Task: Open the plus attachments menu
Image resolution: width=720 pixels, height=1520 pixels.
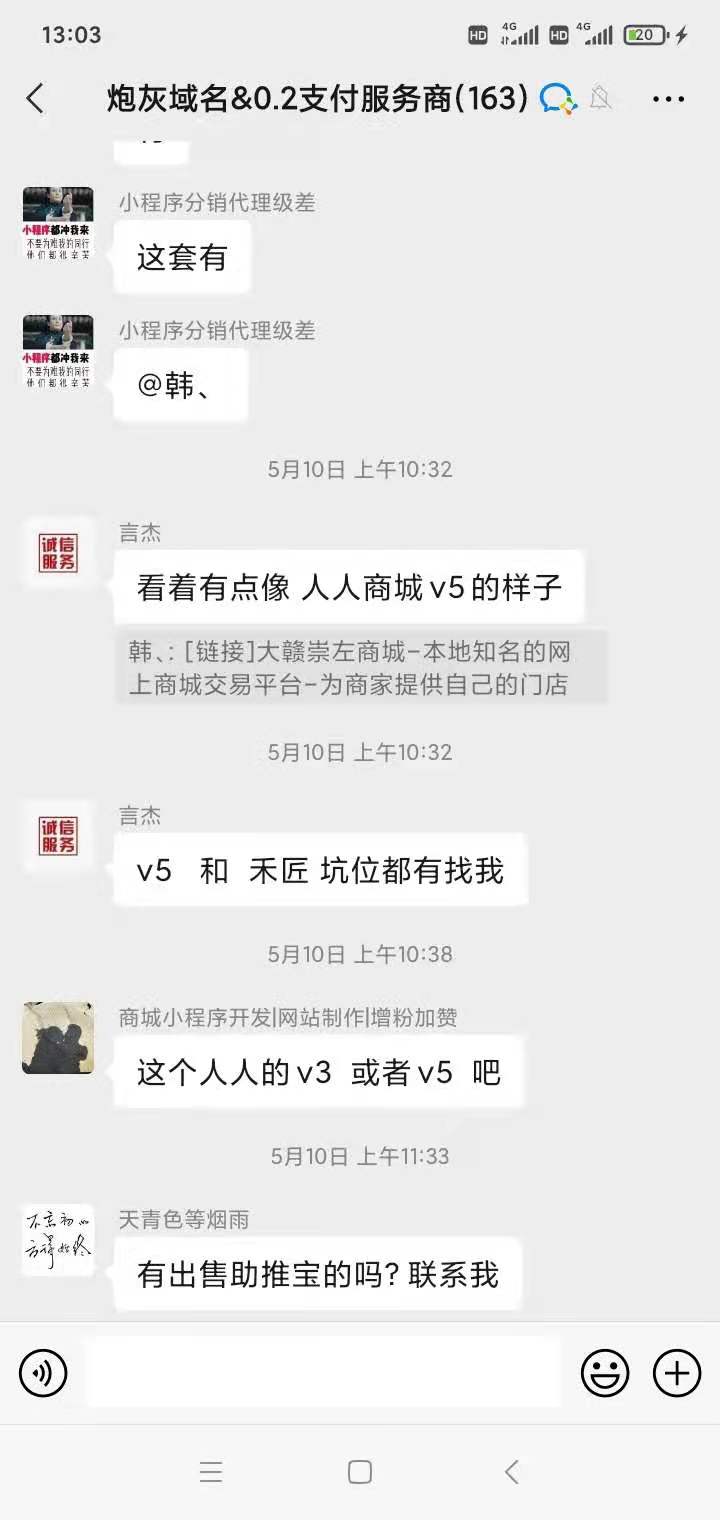Action: pyautogui.click(x=677, y=1373)
